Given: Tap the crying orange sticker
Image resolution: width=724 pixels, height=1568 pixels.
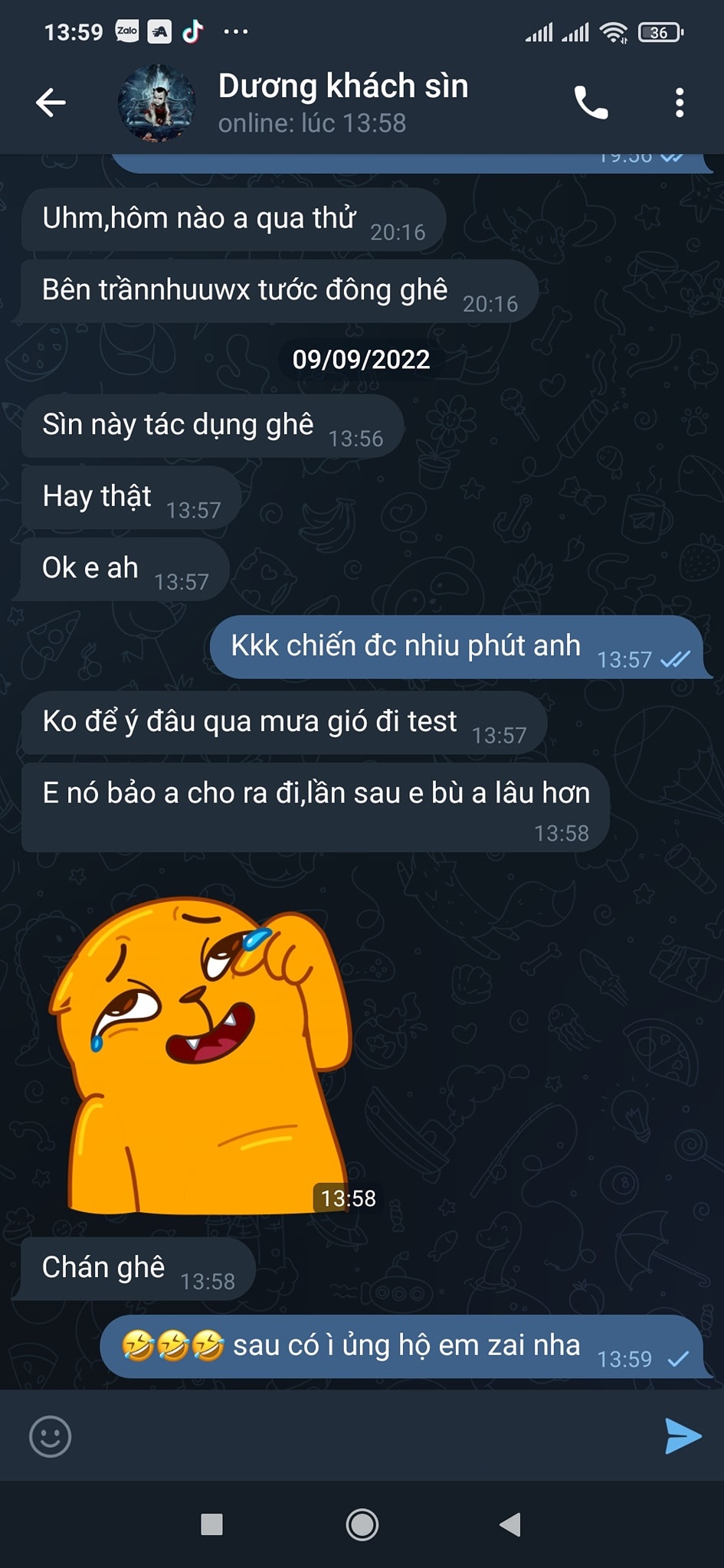Looking at the screenshot, I should pos(201,1057).
